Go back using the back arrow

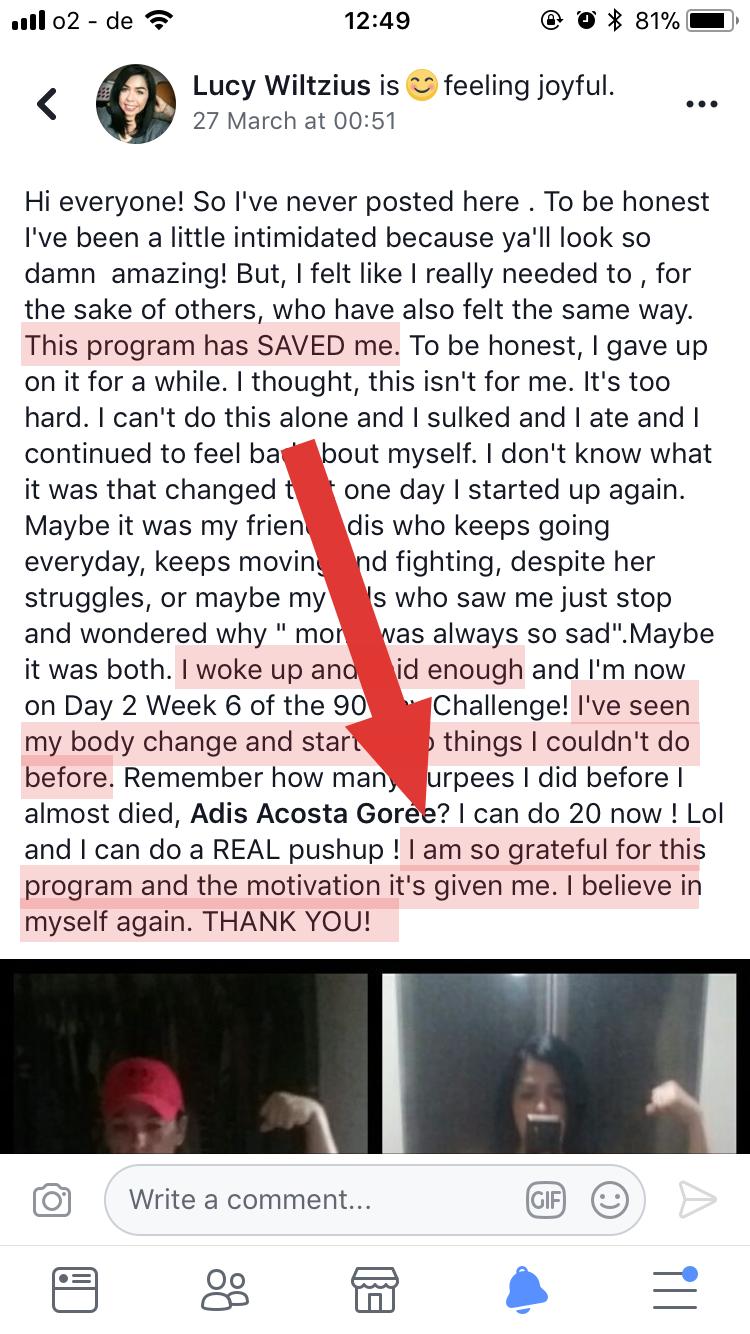click(x=47, y=104)
